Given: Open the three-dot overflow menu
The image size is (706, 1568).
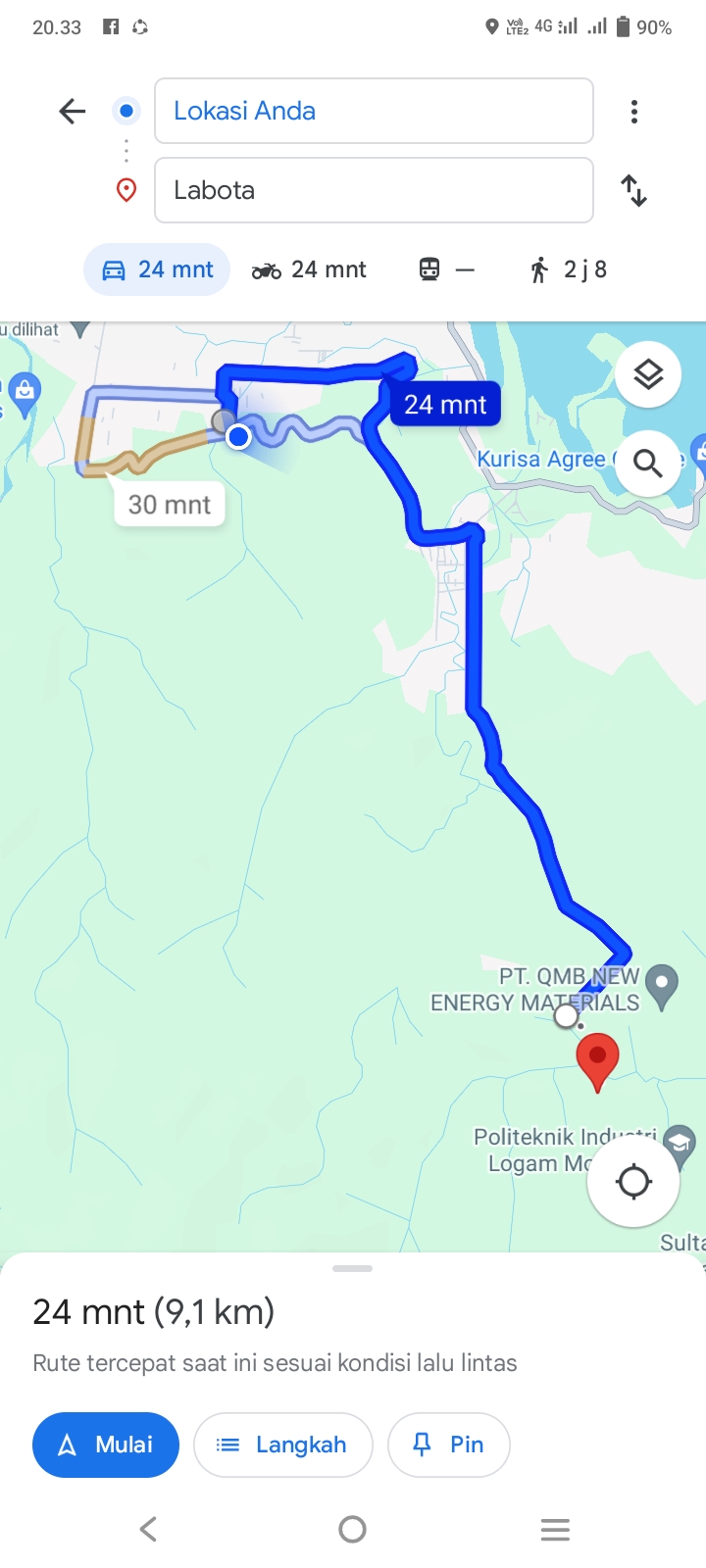Looking at the screenshot, I should 634,112.
